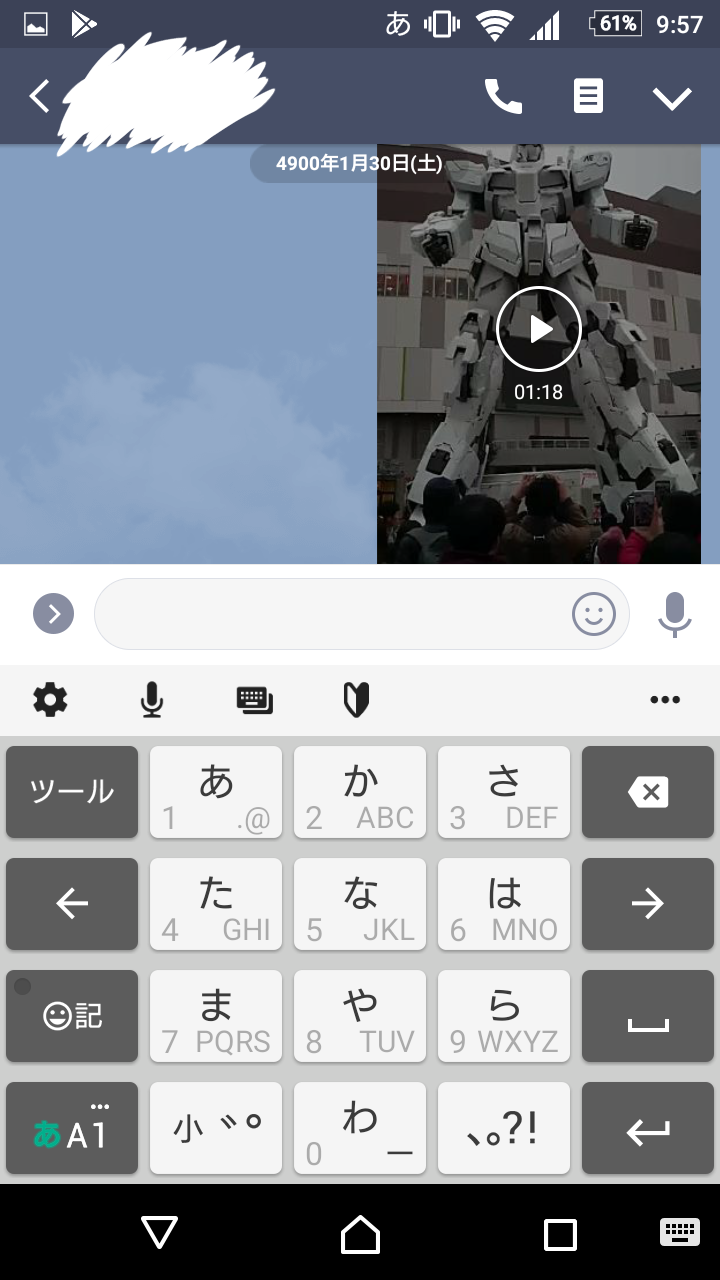
Task: Expand the attachment arrow beside message box
Action: (x=53, y=613)
